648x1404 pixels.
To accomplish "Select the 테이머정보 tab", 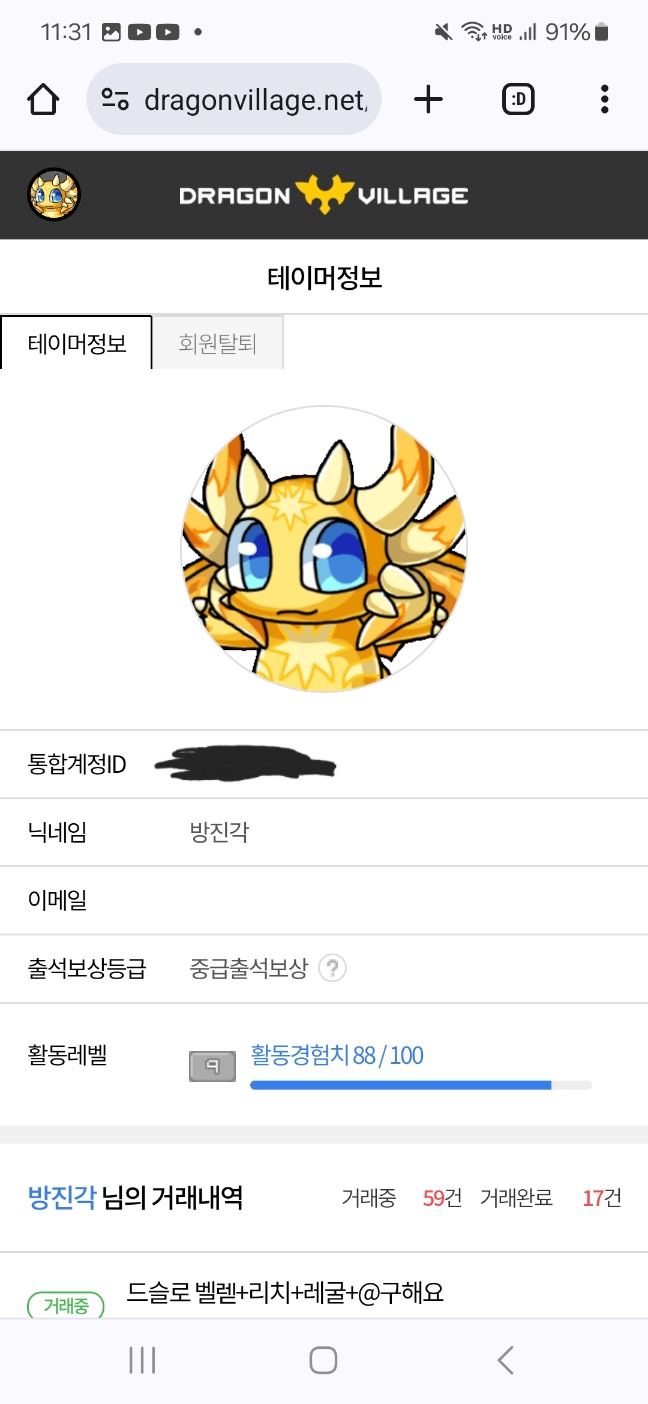I will coord(77,343).
